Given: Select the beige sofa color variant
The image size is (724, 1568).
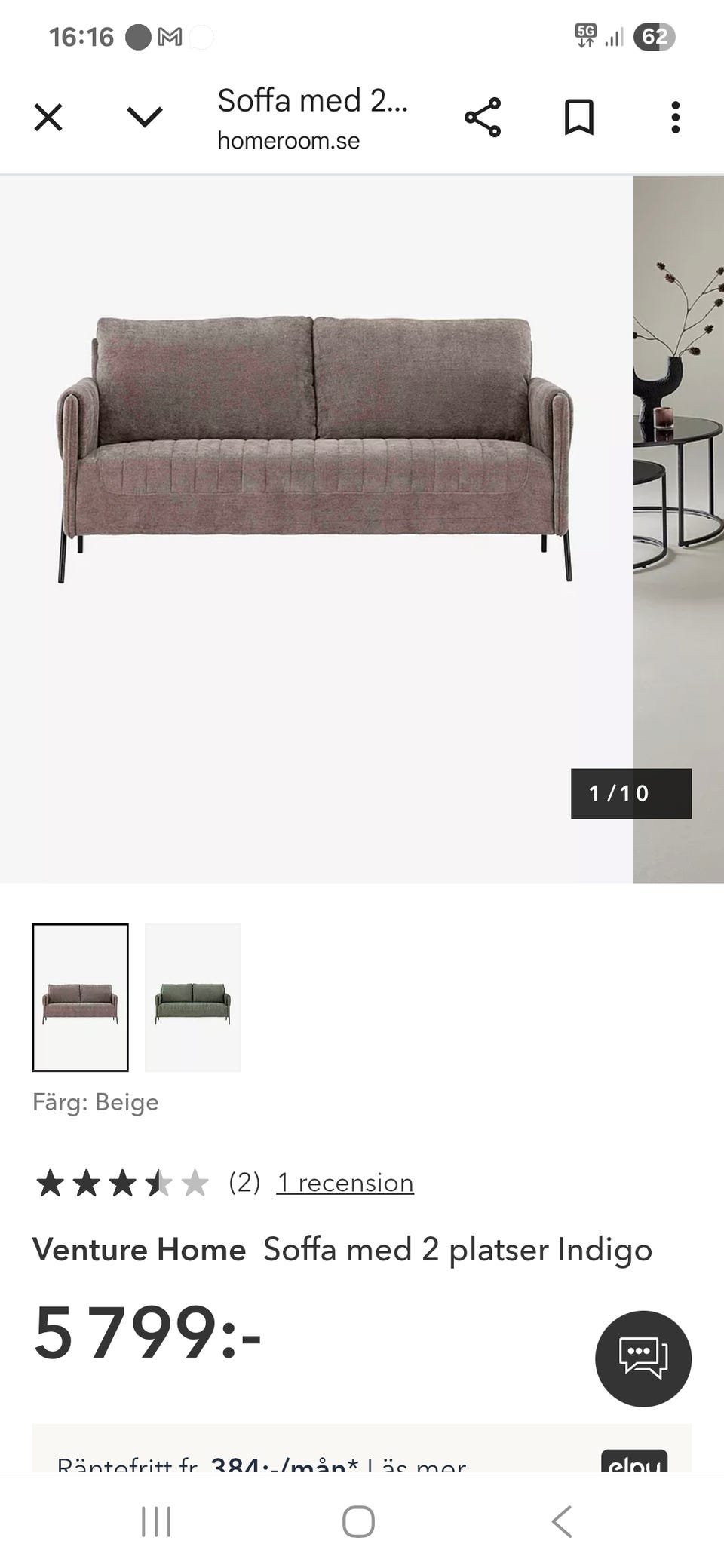Looking at the screenshot, I should click(81, 999).
